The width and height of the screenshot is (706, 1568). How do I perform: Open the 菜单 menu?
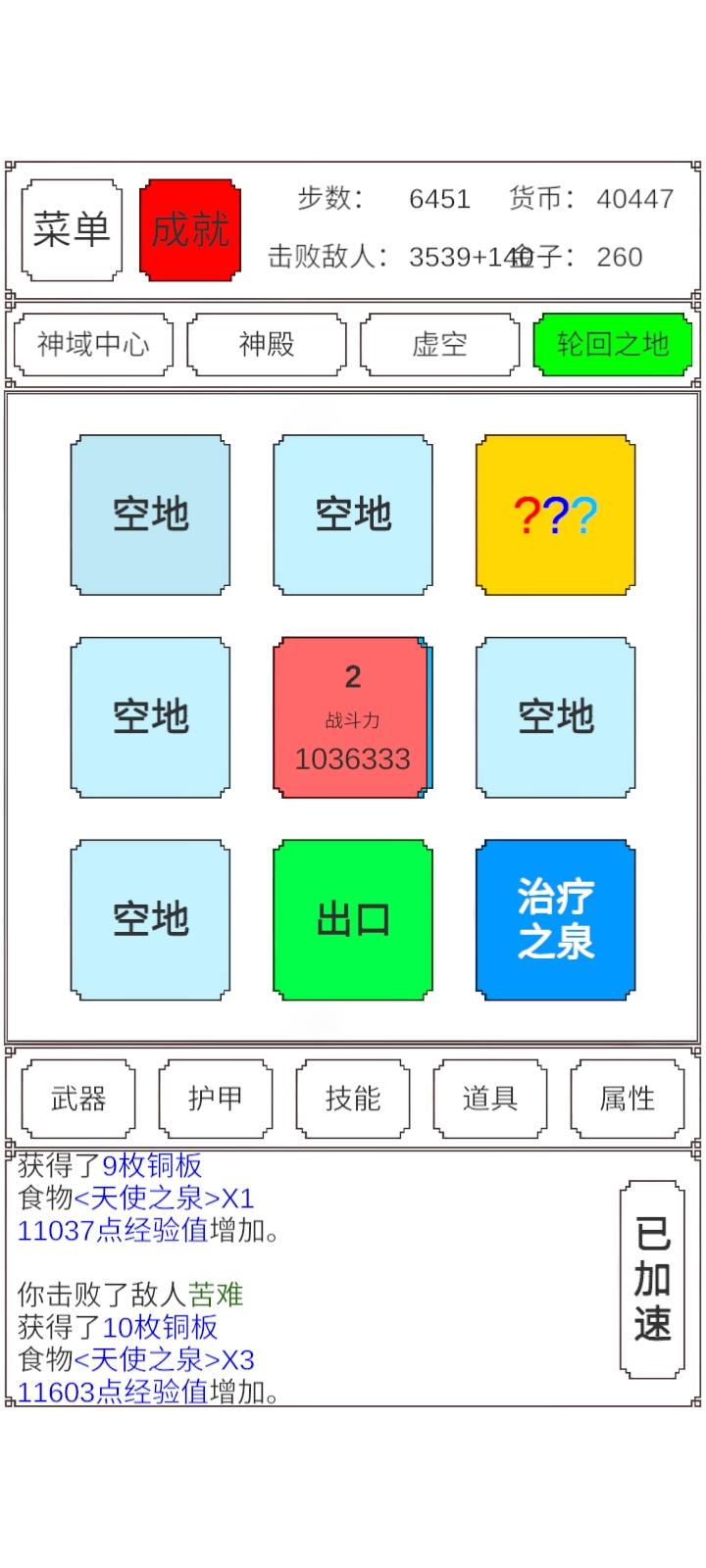tap(70, 227)
